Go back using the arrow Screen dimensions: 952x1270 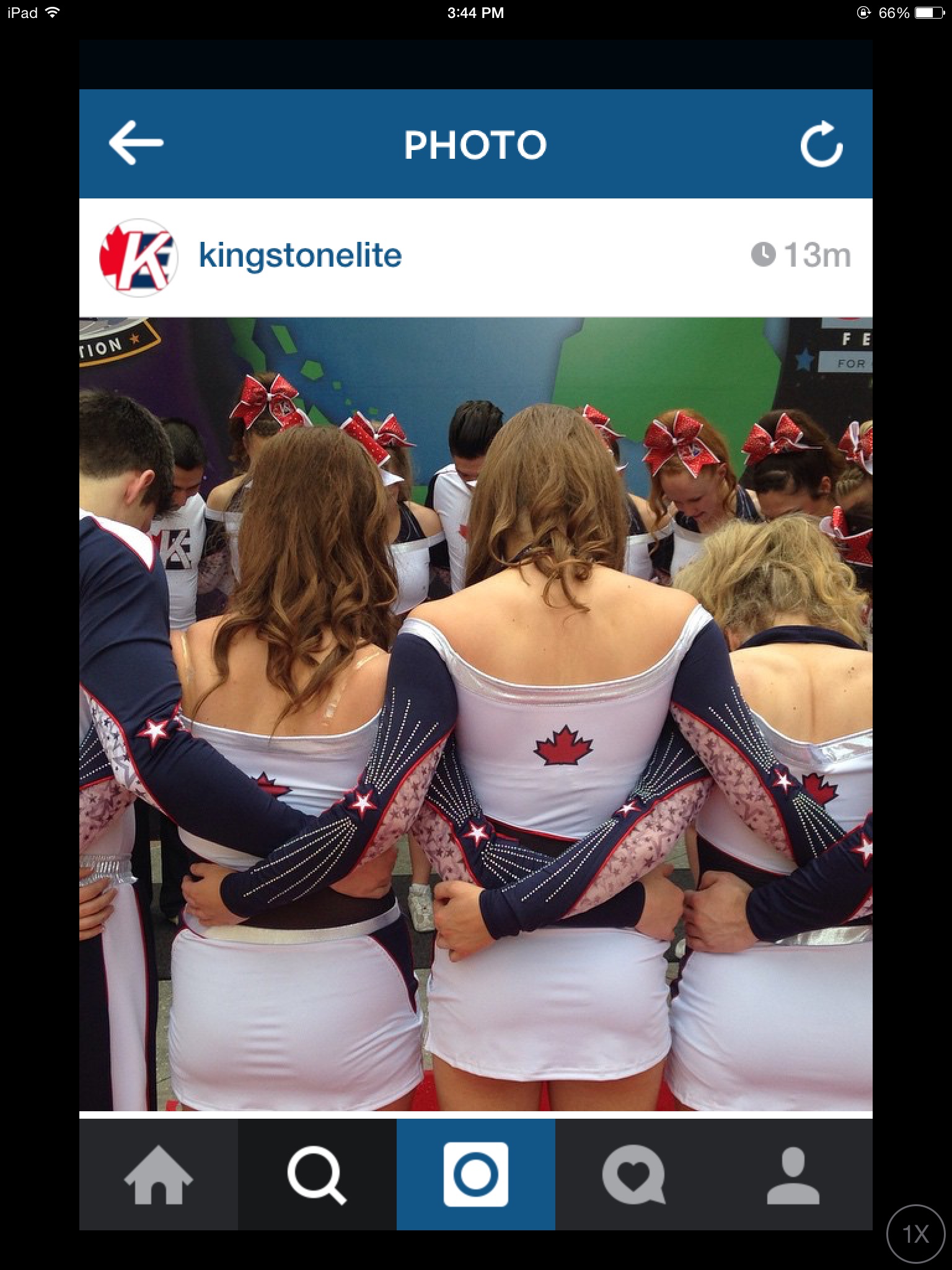click(x=136, y=143)
